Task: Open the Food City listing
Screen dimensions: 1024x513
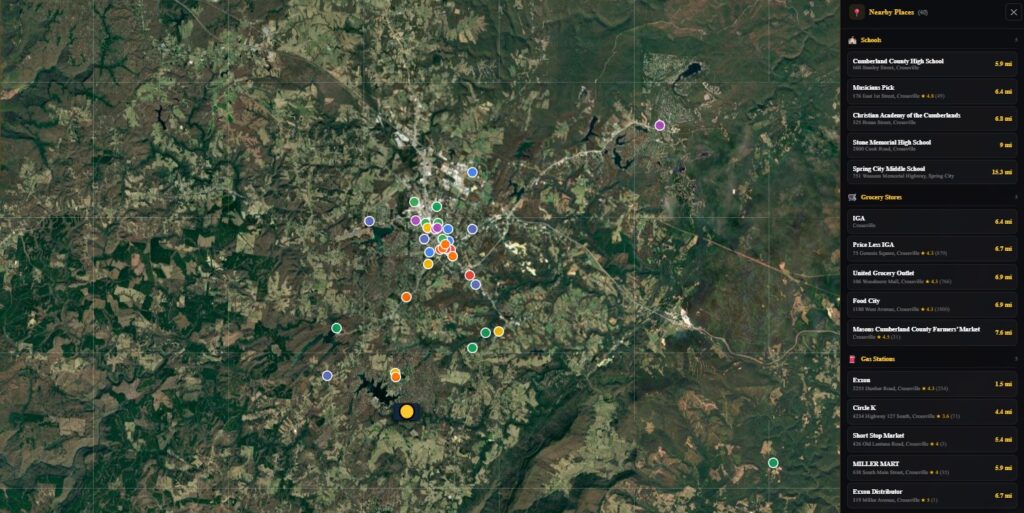Action: coord(930,304)
